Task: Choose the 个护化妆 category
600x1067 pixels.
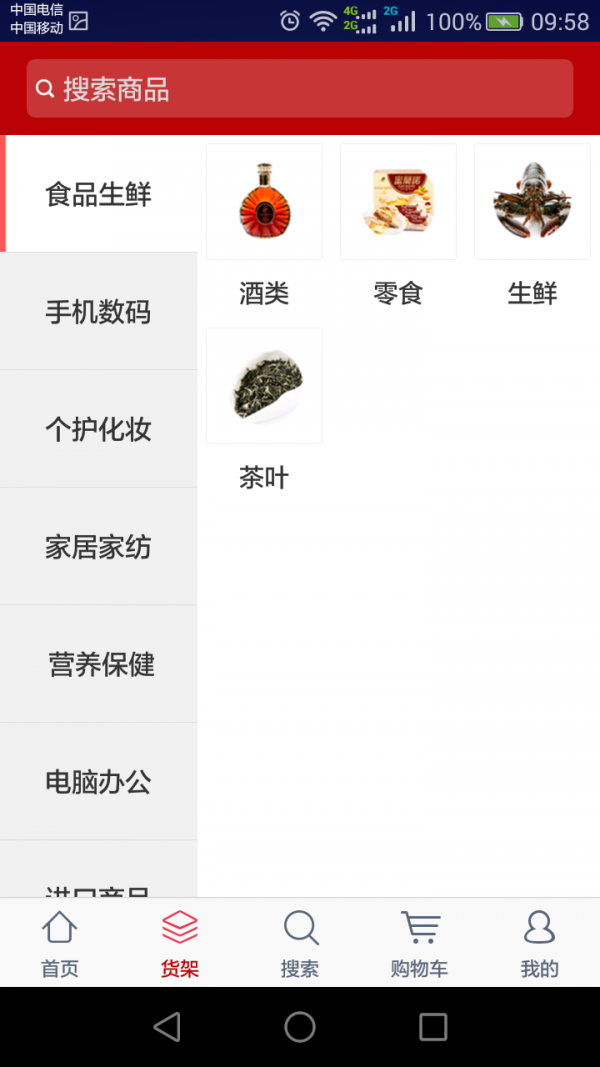Action: pyautogui.click(x=99, y=429)
